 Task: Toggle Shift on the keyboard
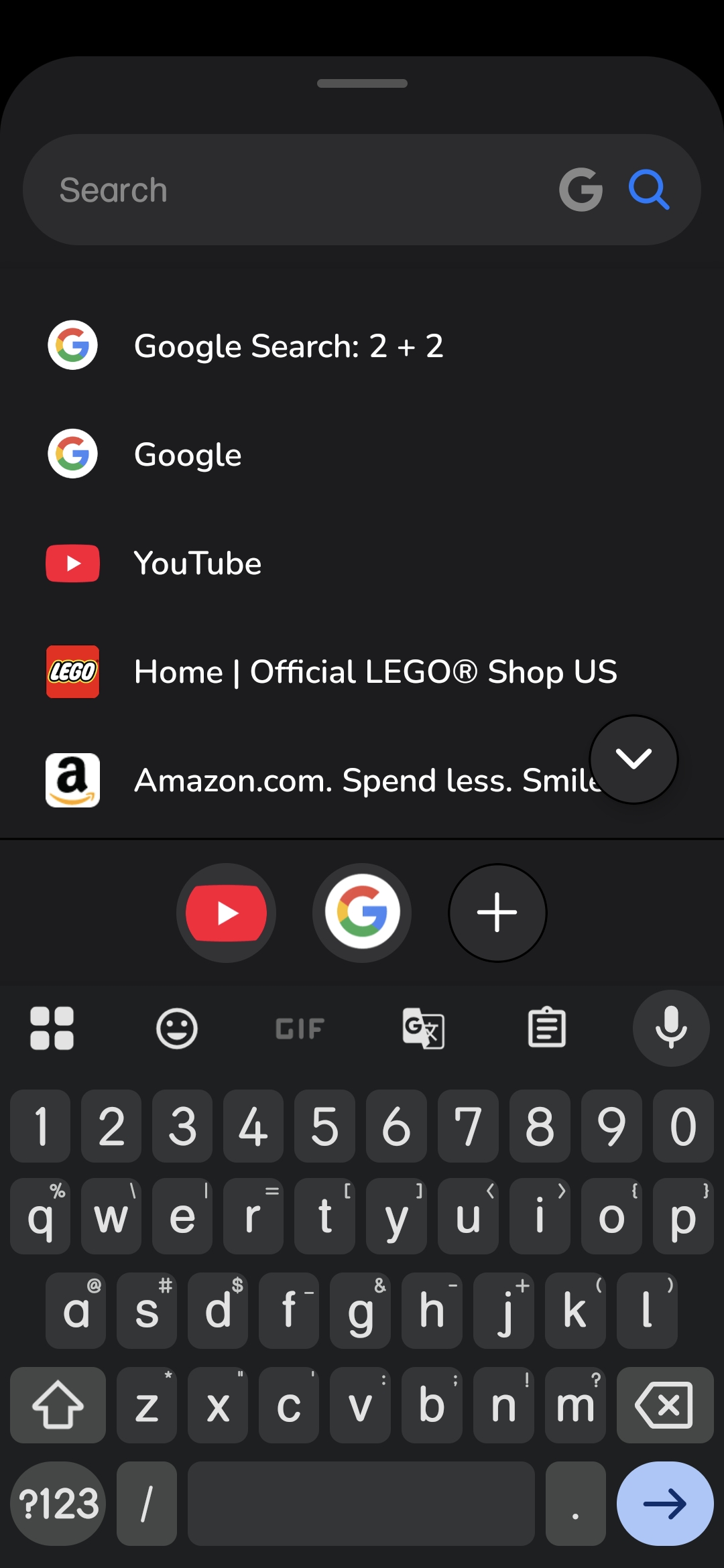58,1405
